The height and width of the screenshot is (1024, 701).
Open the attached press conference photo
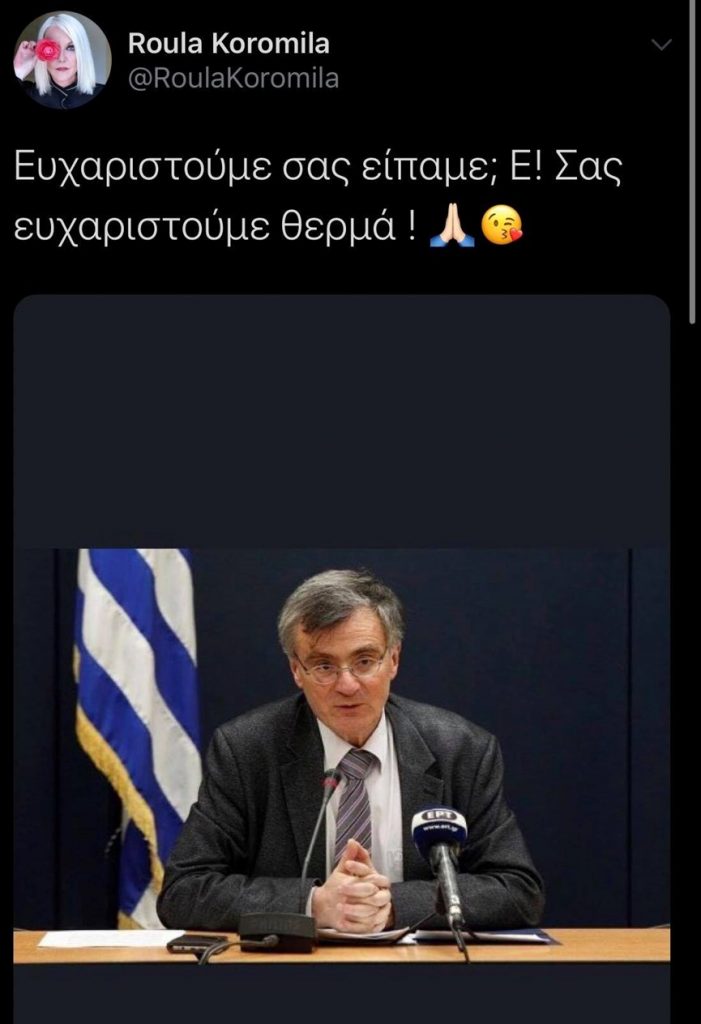pos(341,740)
